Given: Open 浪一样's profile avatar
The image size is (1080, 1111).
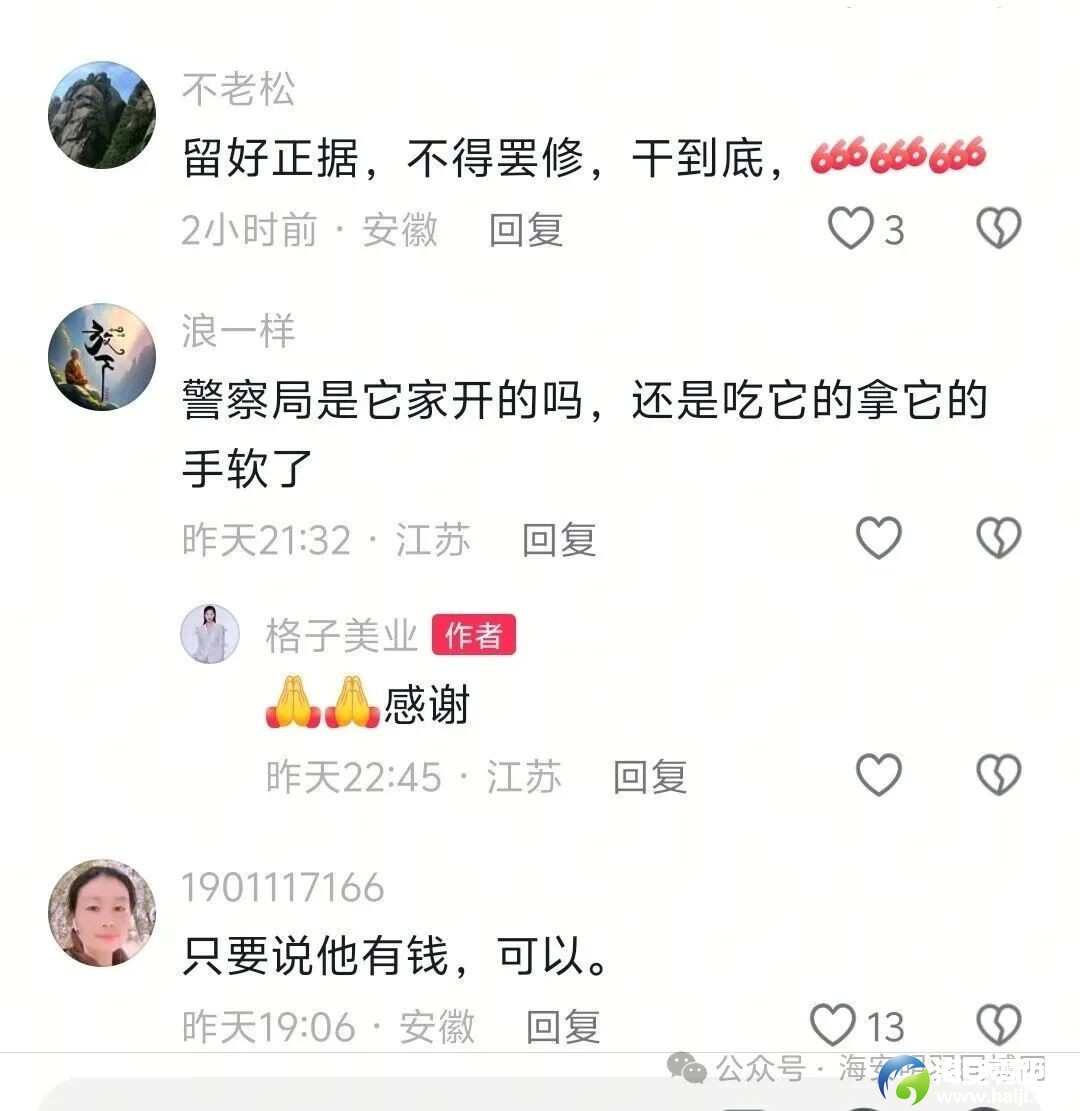Looking at the screenshot, I should click(102, 357).
